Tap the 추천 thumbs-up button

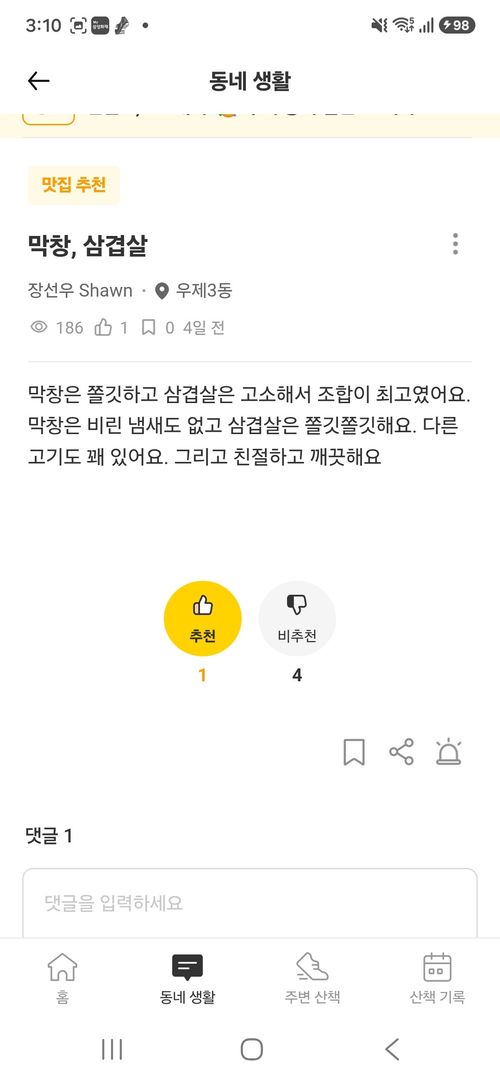202,618
